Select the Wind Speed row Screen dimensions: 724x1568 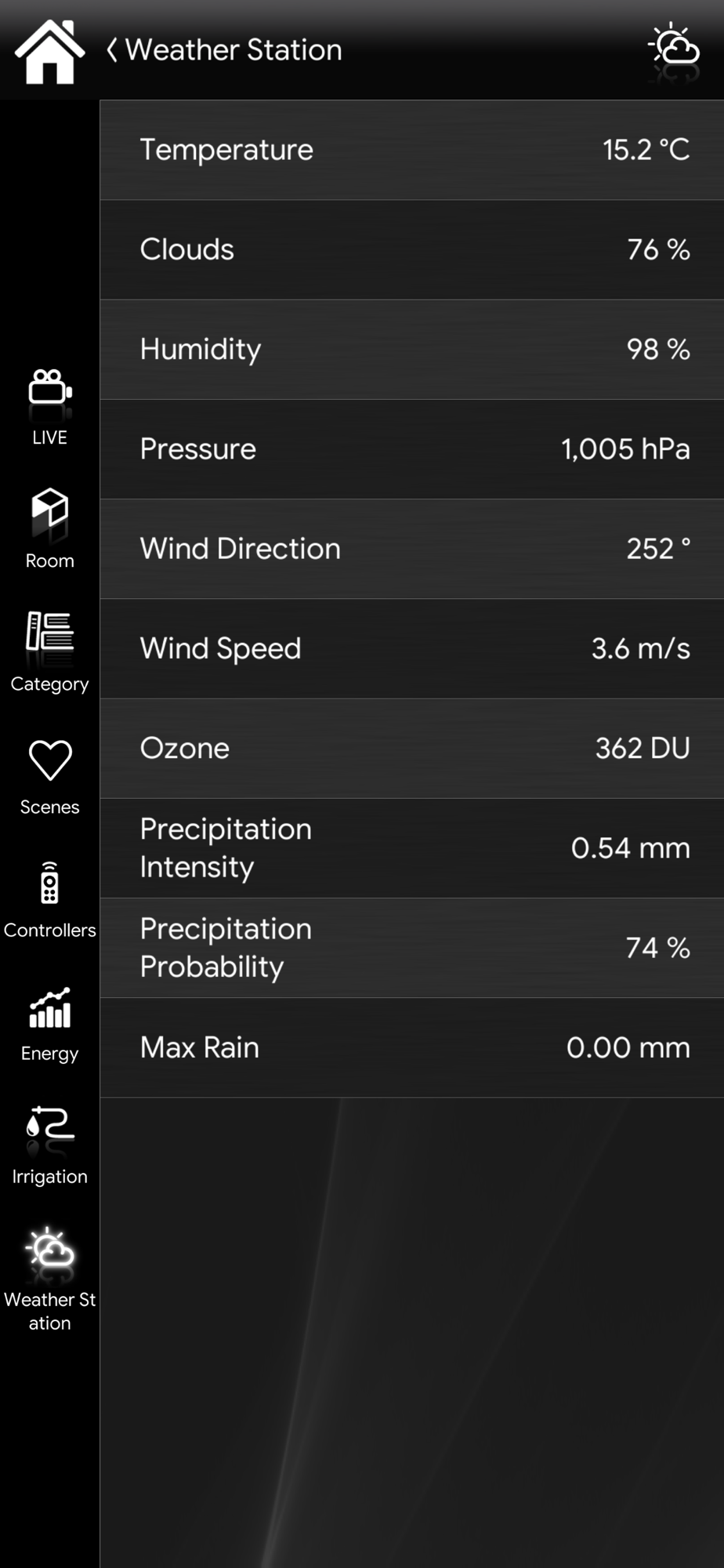point(412,649)
